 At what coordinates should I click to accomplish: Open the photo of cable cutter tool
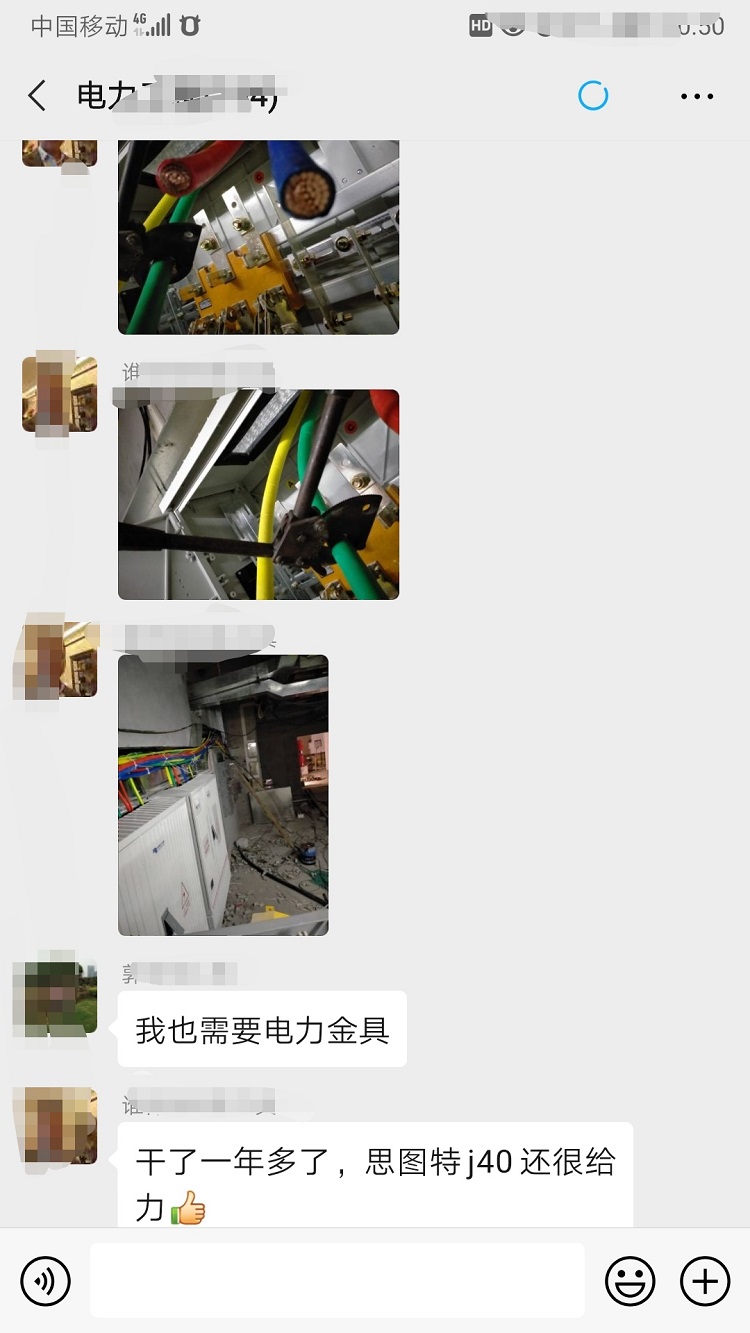(258, 494)
